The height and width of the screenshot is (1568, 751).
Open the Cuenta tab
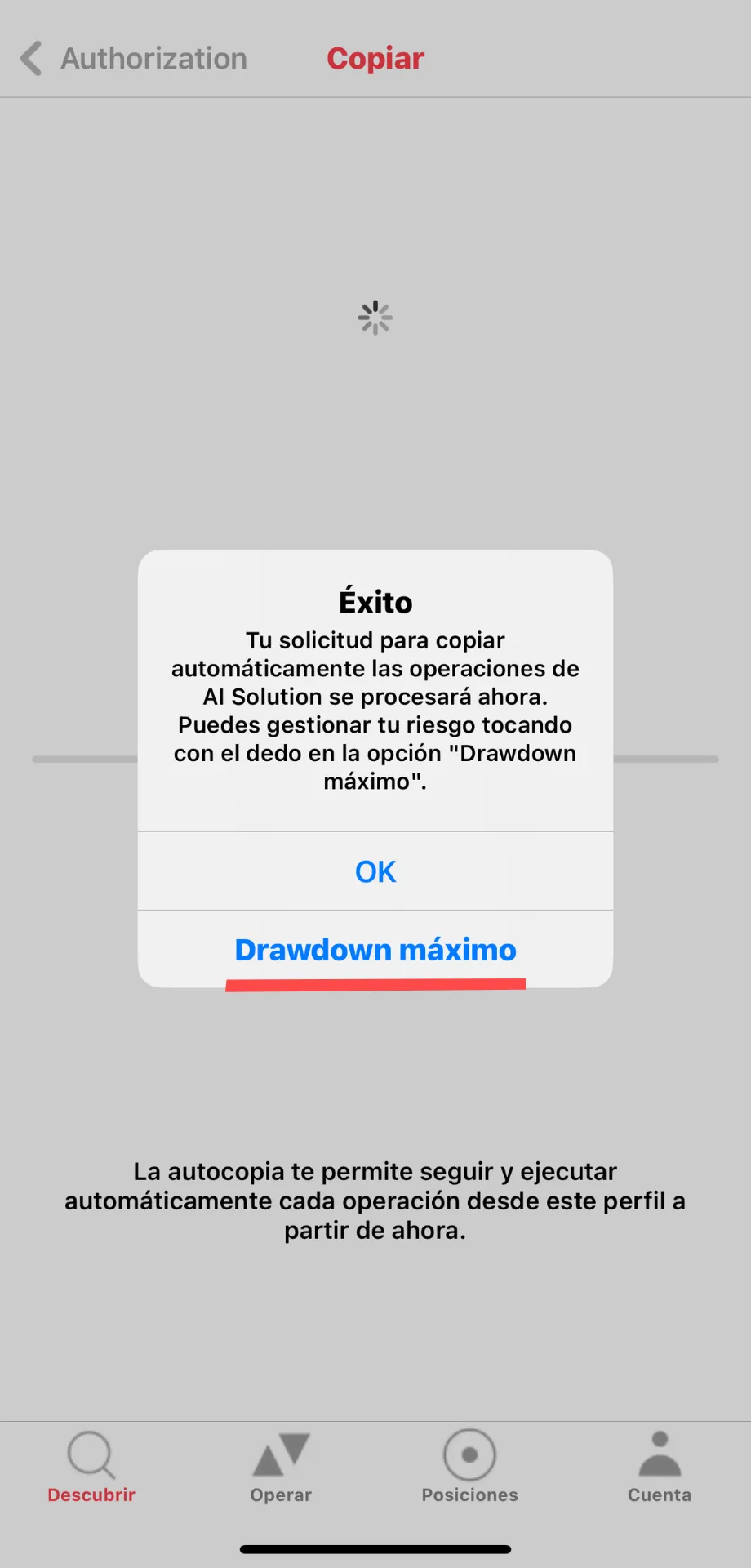[660, 1467]
